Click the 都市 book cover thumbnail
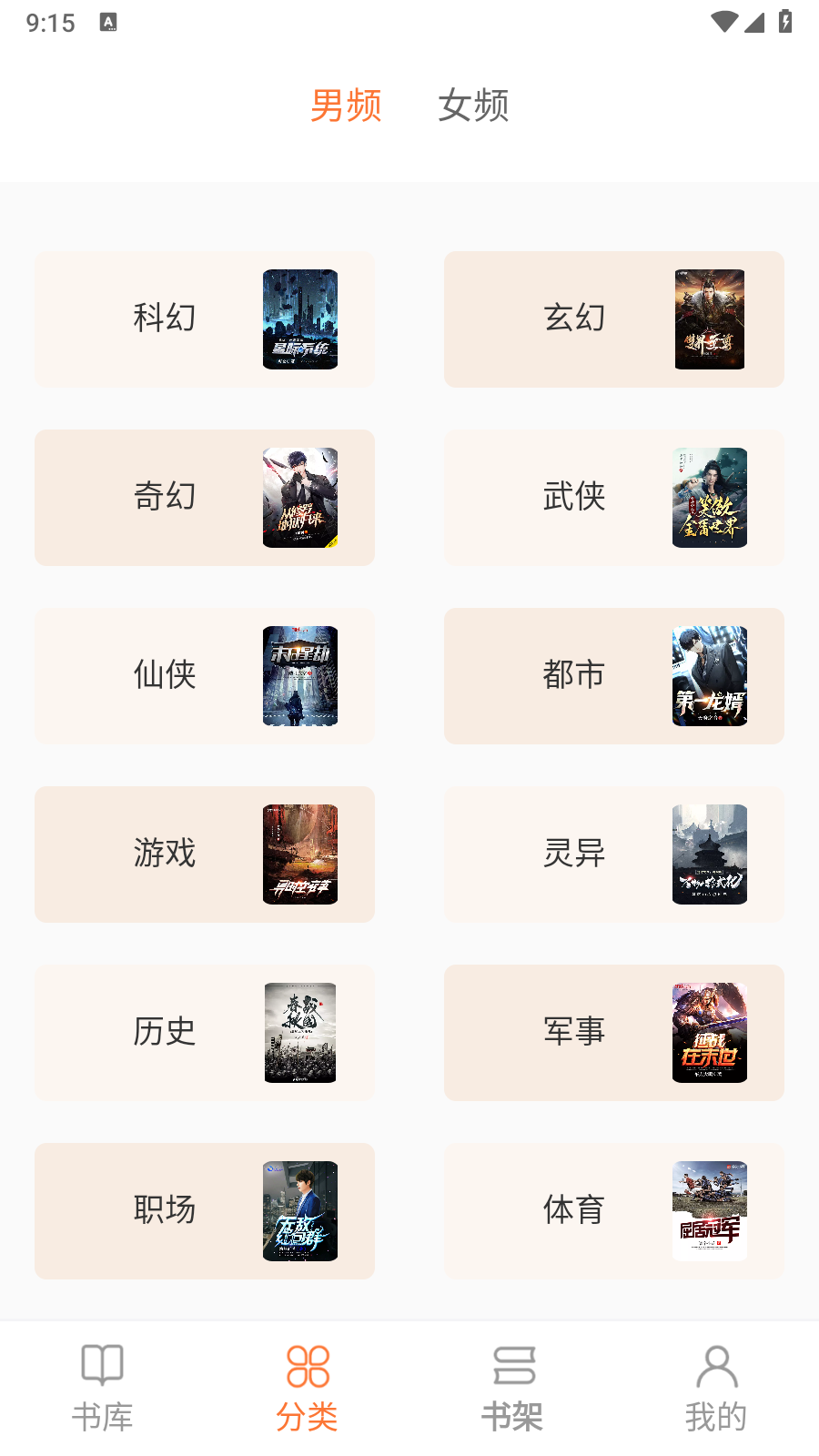This screenshot has width=819, height=1456. click(711, 676)
